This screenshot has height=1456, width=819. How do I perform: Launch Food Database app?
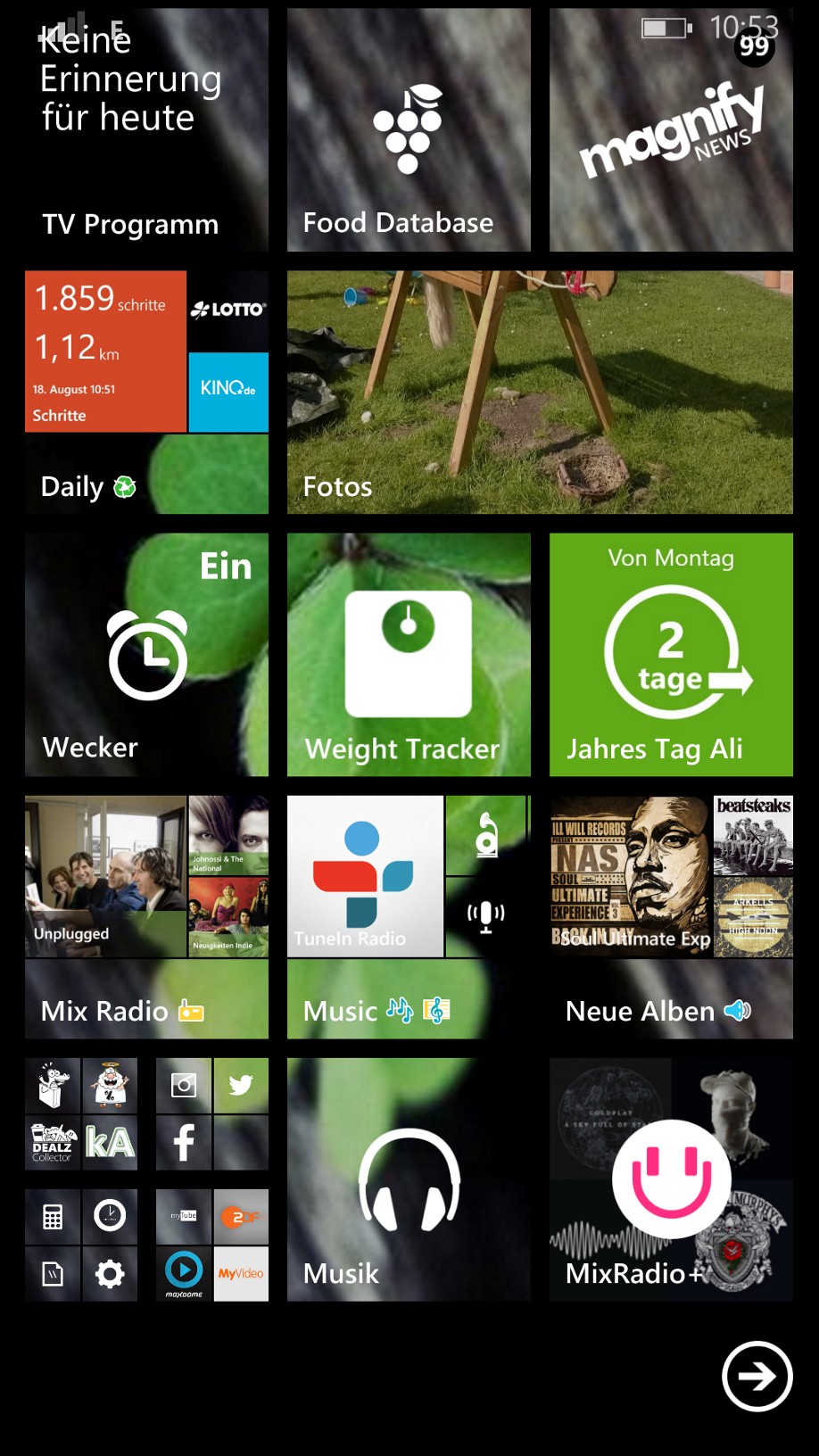[409, 130]
